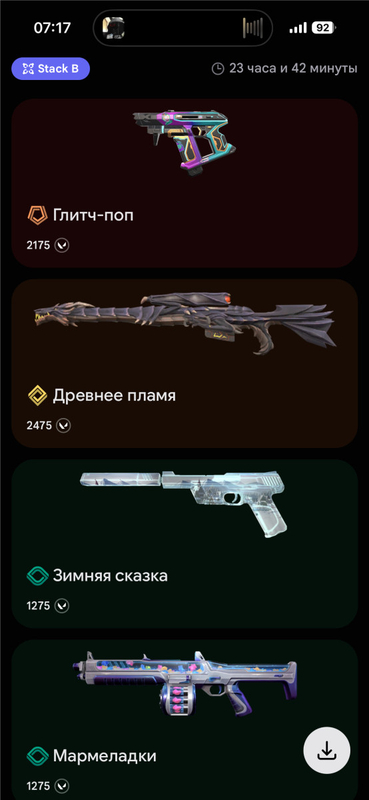Tap the Stack B chip
369x800 pixels.
(x=51, y=69)
